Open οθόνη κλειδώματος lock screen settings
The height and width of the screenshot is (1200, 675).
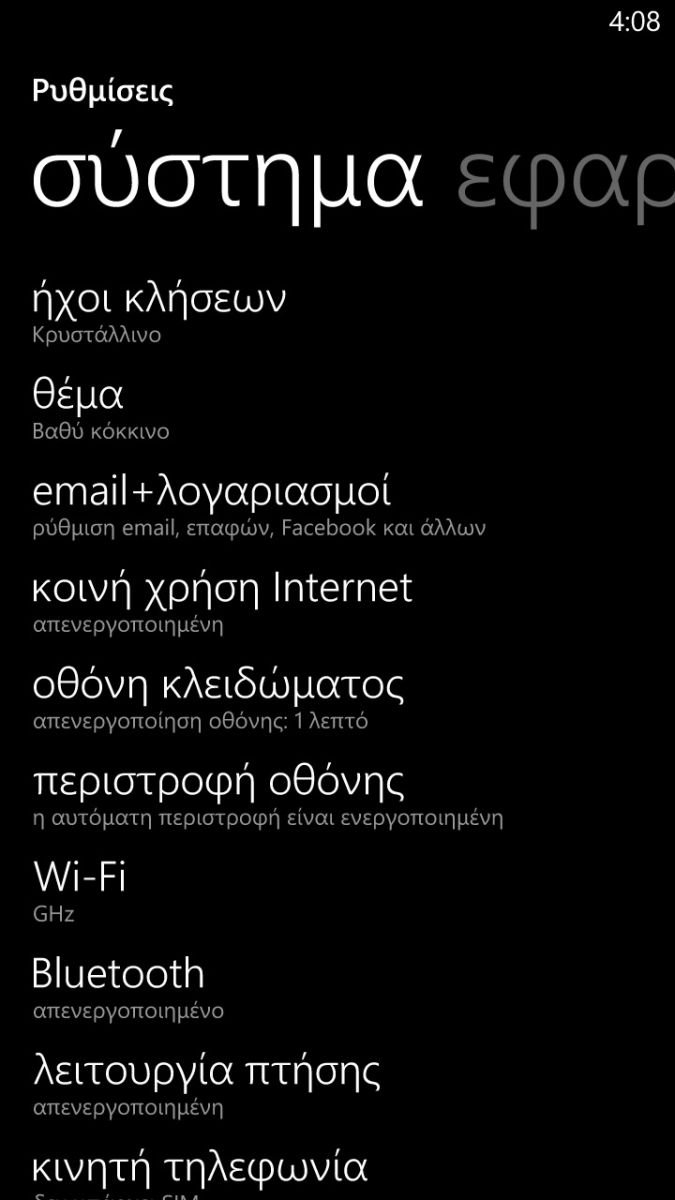point(337,700)
